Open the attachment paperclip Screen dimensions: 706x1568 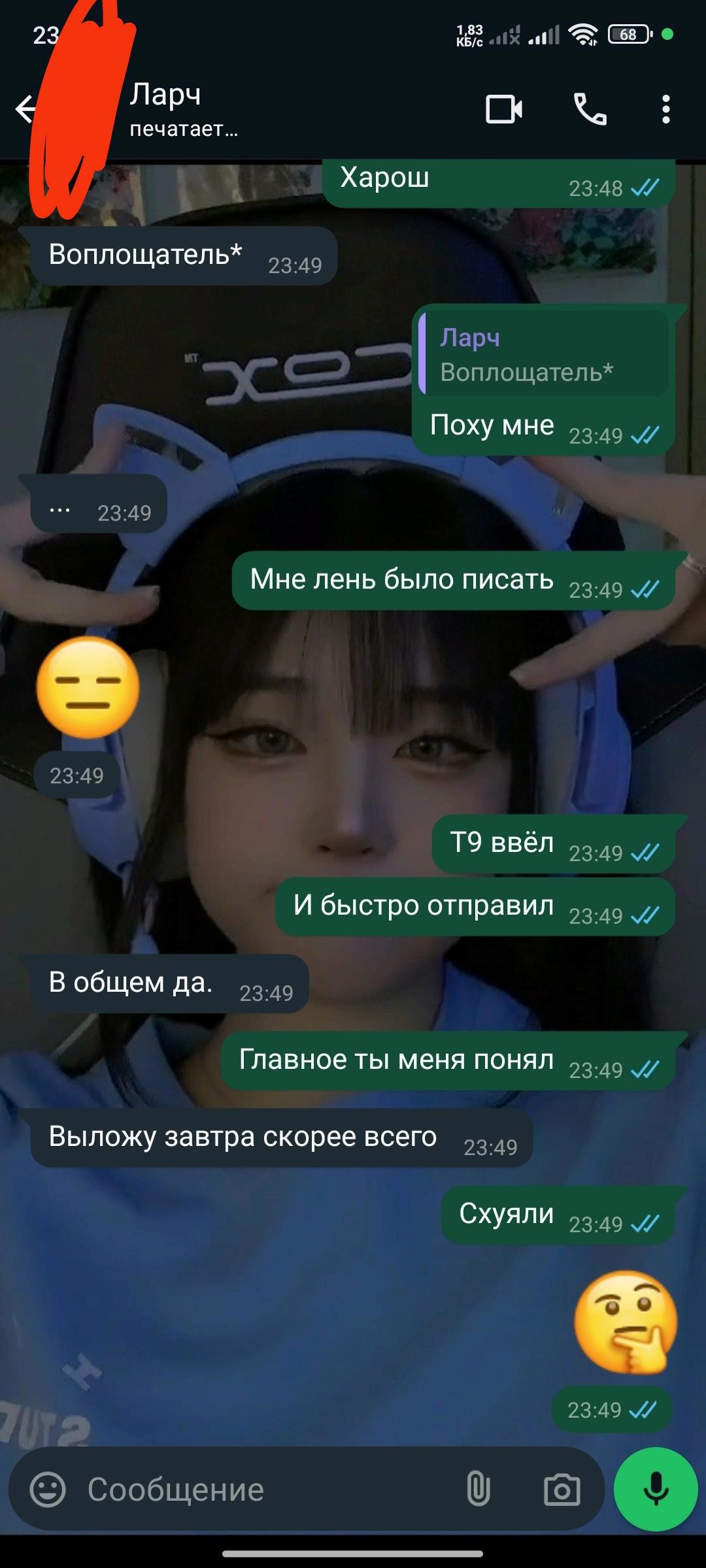point(478,1490)
